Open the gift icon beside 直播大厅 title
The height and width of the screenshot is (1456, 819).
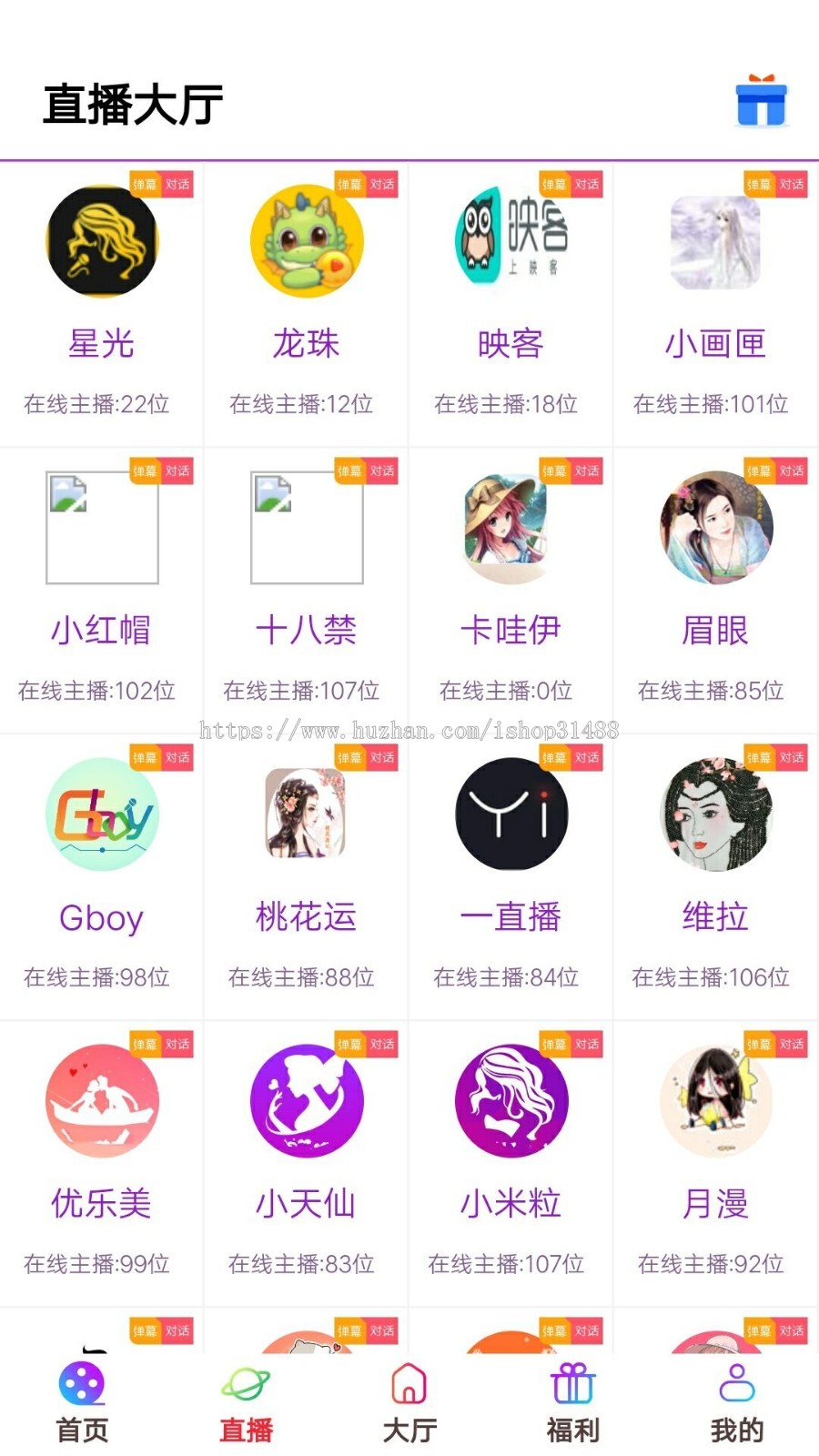coord(761,103)
